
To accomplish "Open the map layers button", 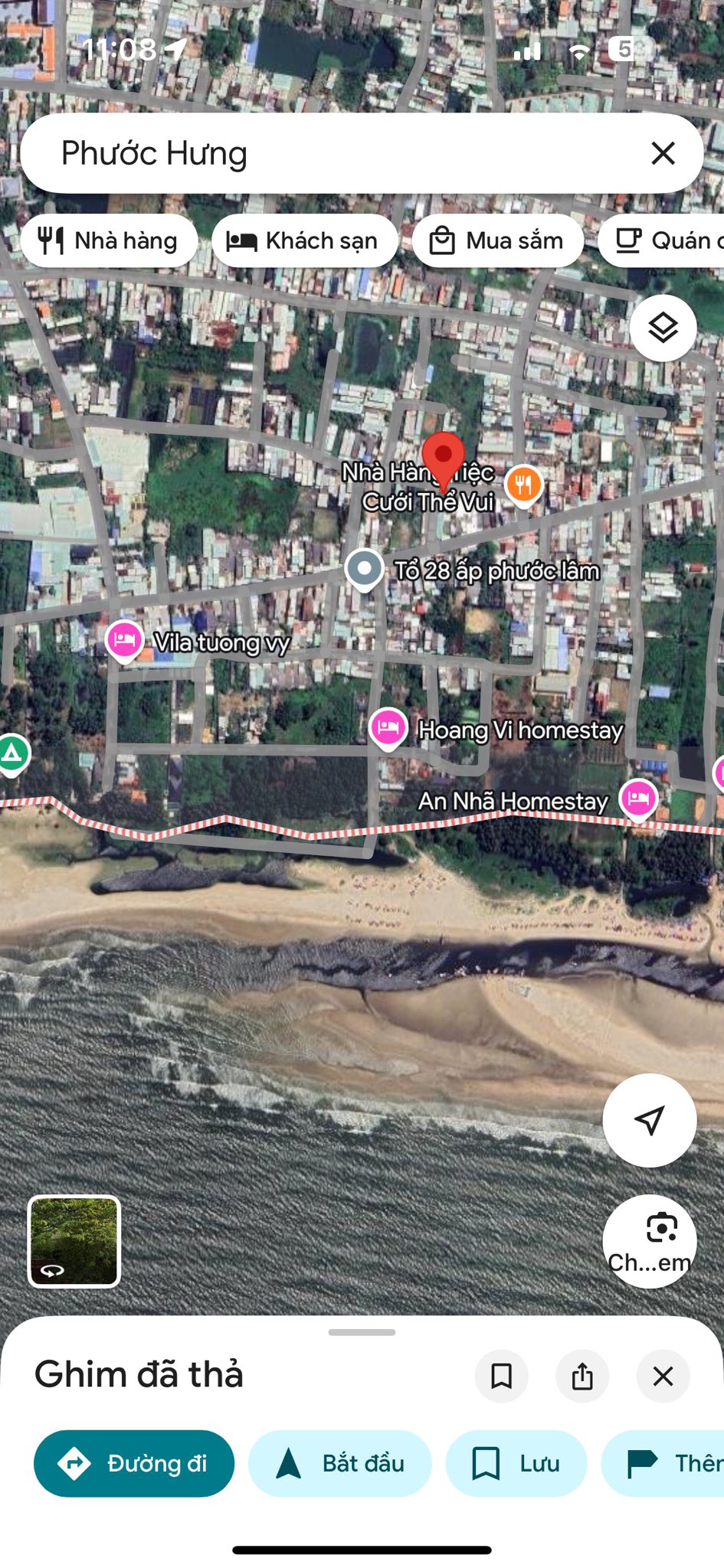I will coord(663,328).
